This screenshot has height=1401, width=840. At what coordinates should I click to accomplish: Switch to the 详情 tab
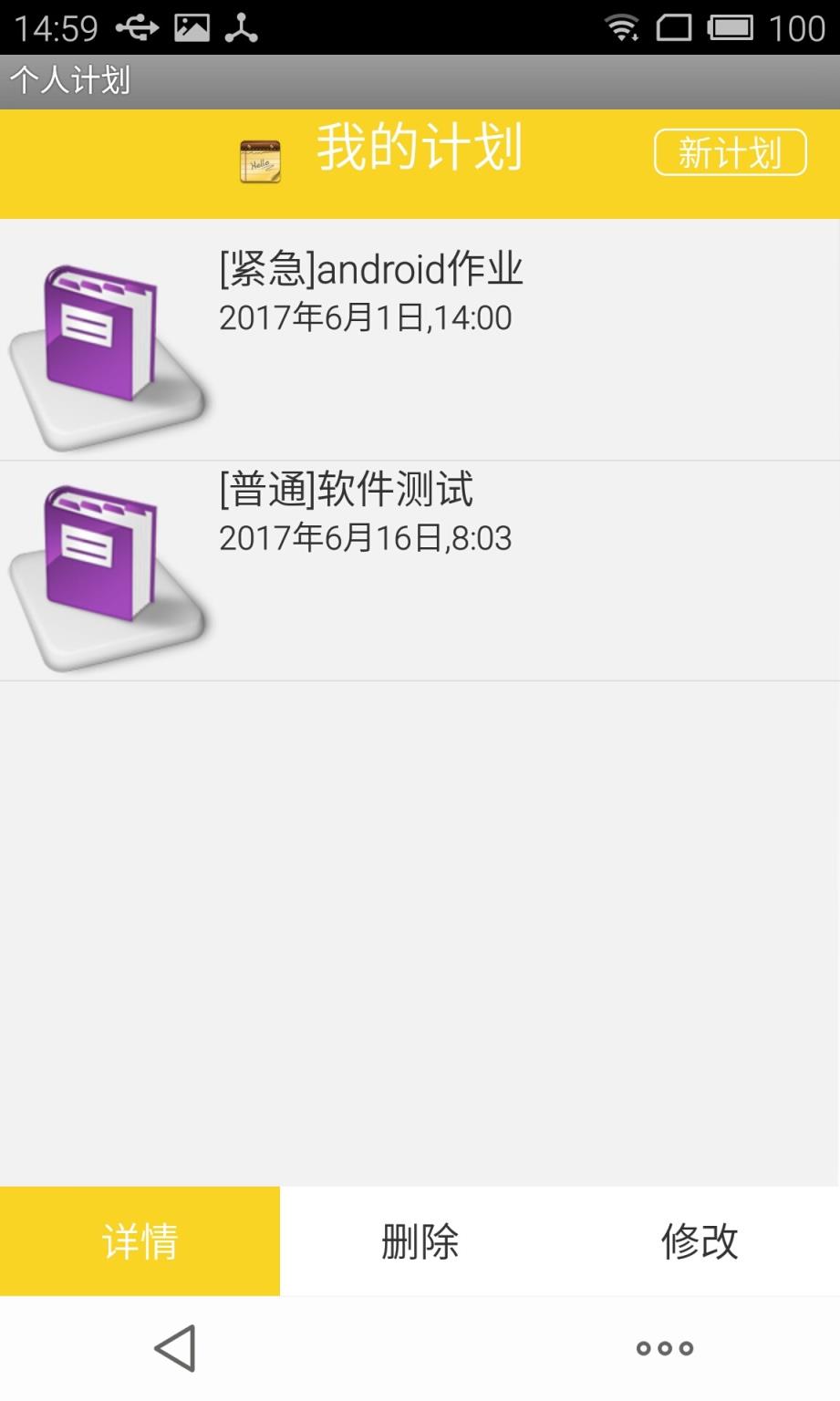click(140, 1241)
